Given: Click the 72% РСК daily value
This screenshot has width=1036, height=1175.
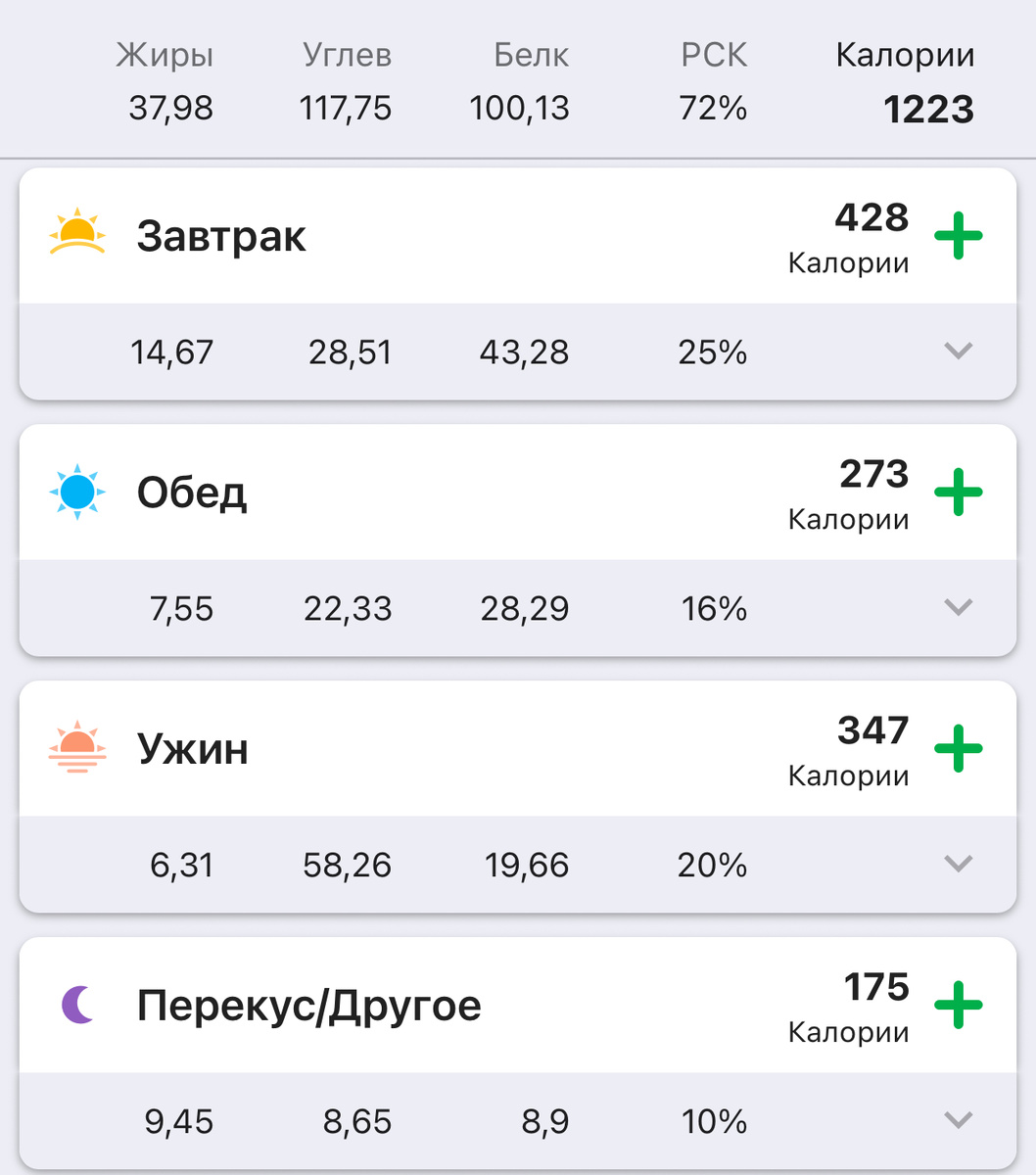Looking at the screenshot, I should click(712, 108).
